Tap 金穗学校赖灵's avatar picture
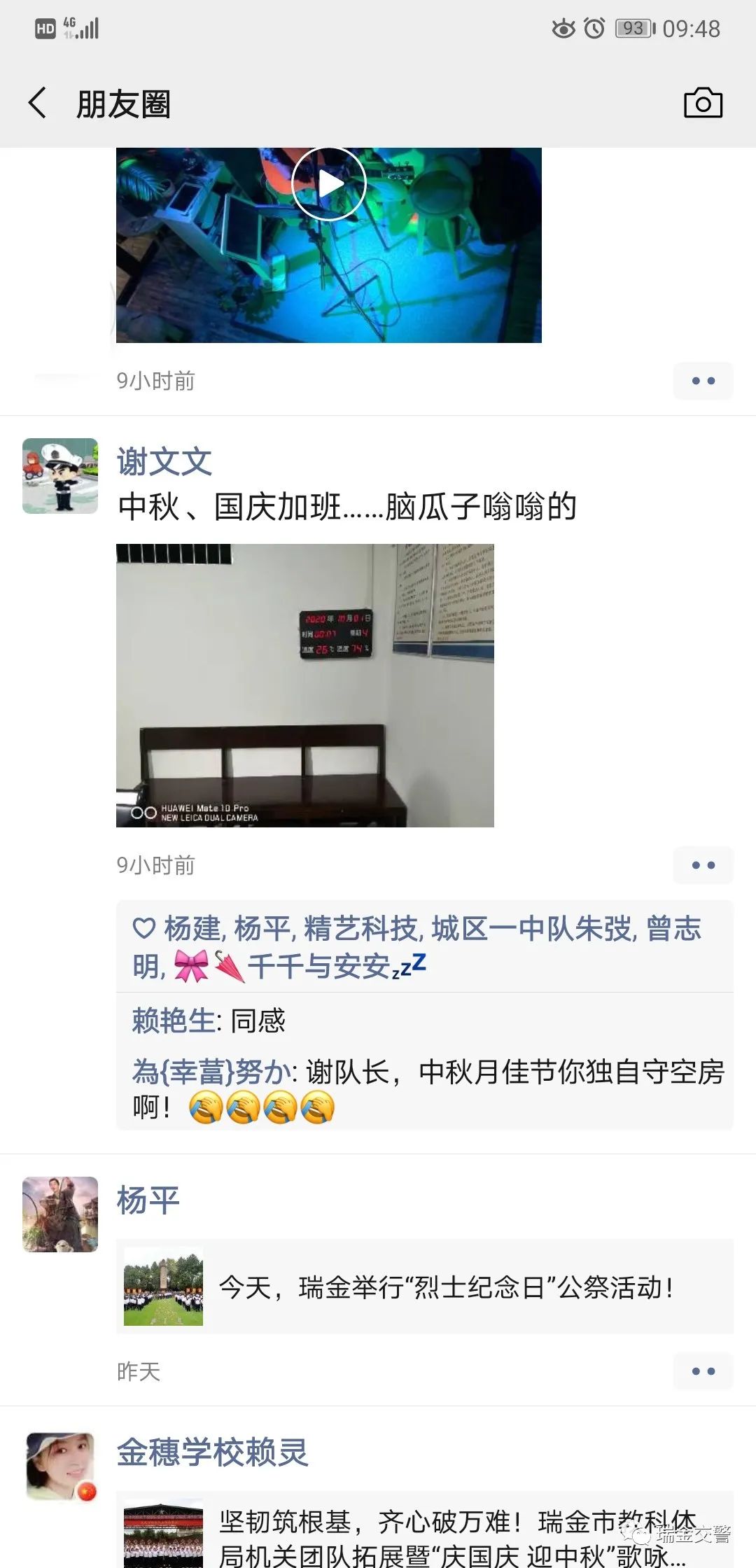 60,1466
